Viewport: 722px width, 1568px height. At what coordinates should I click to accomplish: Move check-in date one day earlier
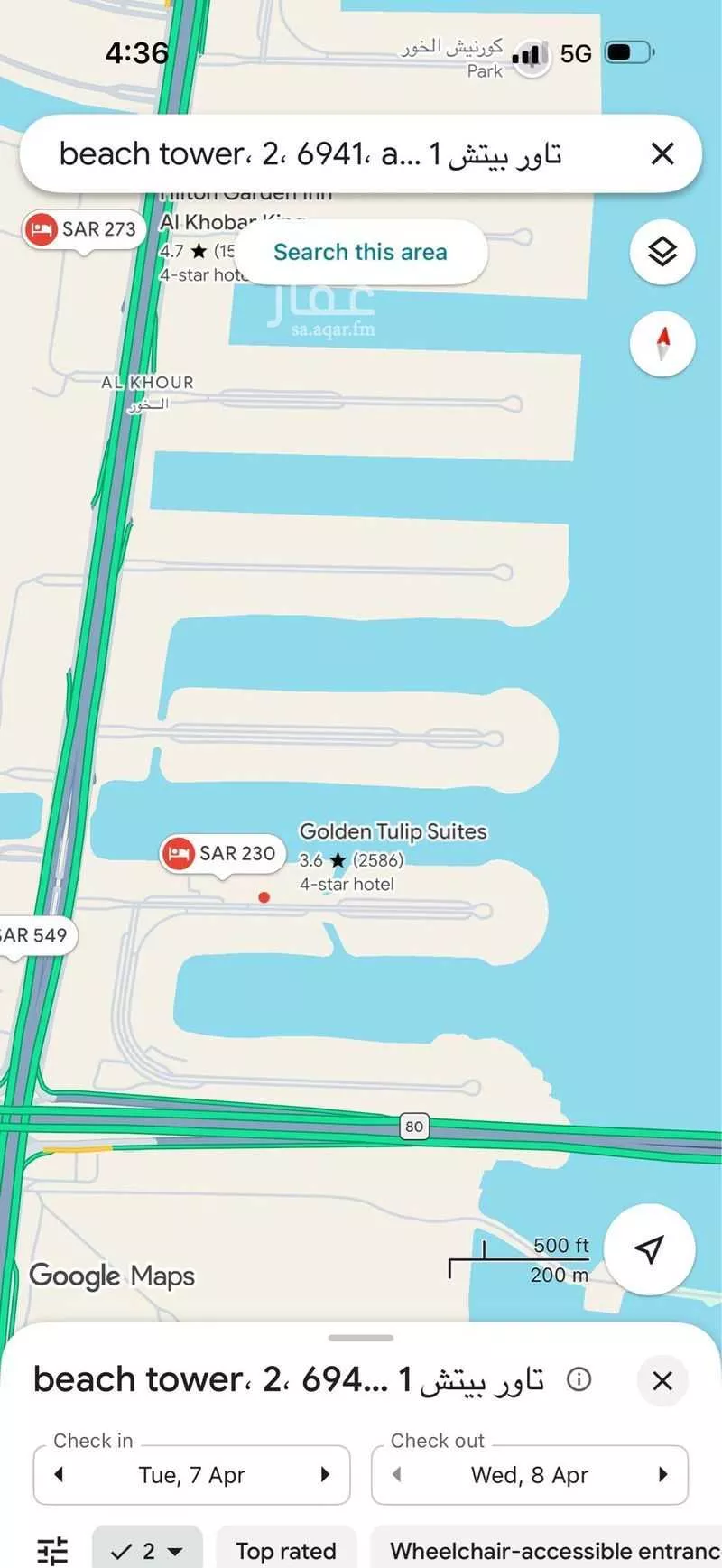(x=60, y=1474)
